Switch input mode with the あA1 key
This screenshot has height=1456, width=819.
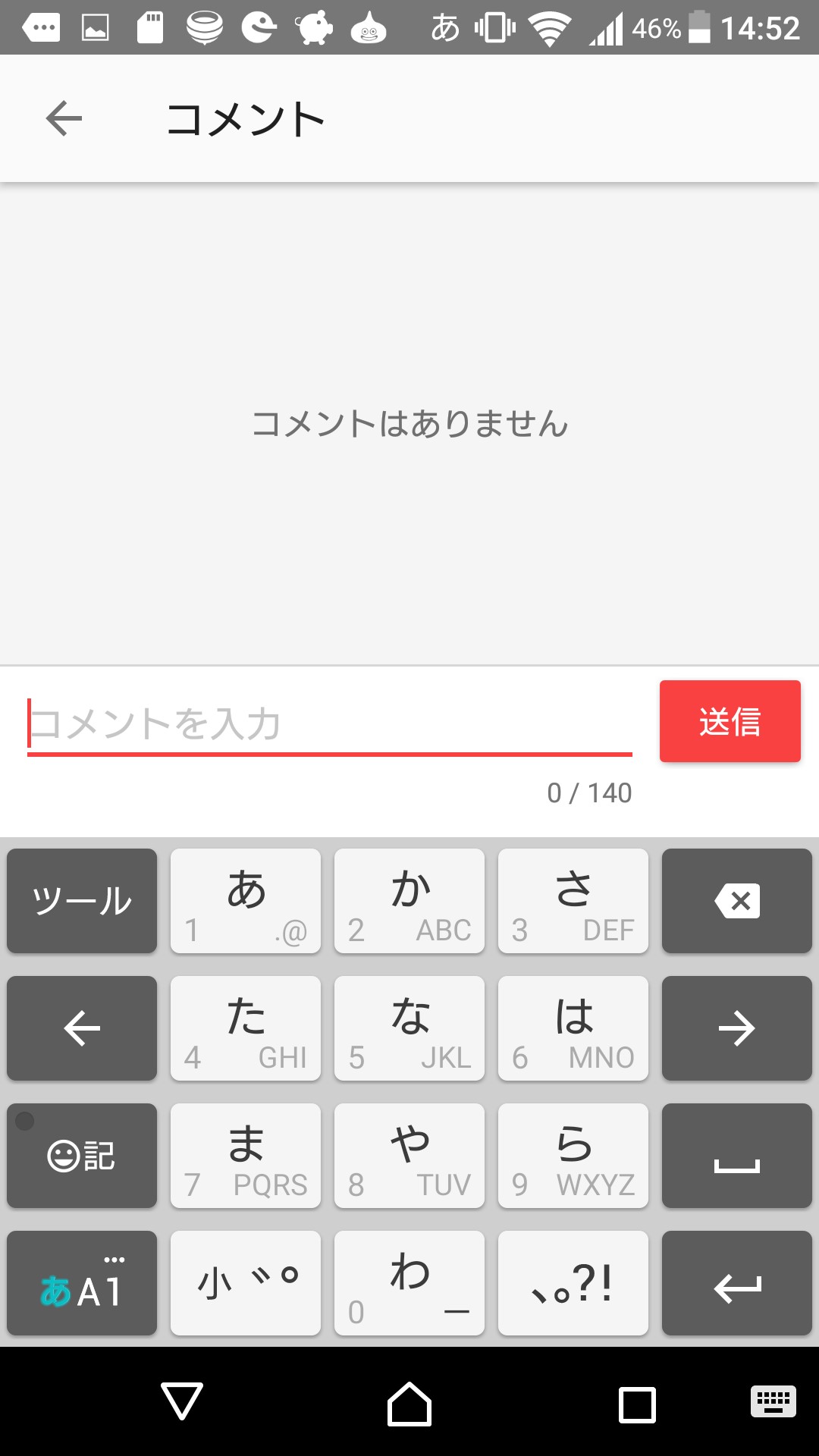[x=82, y=1283]
